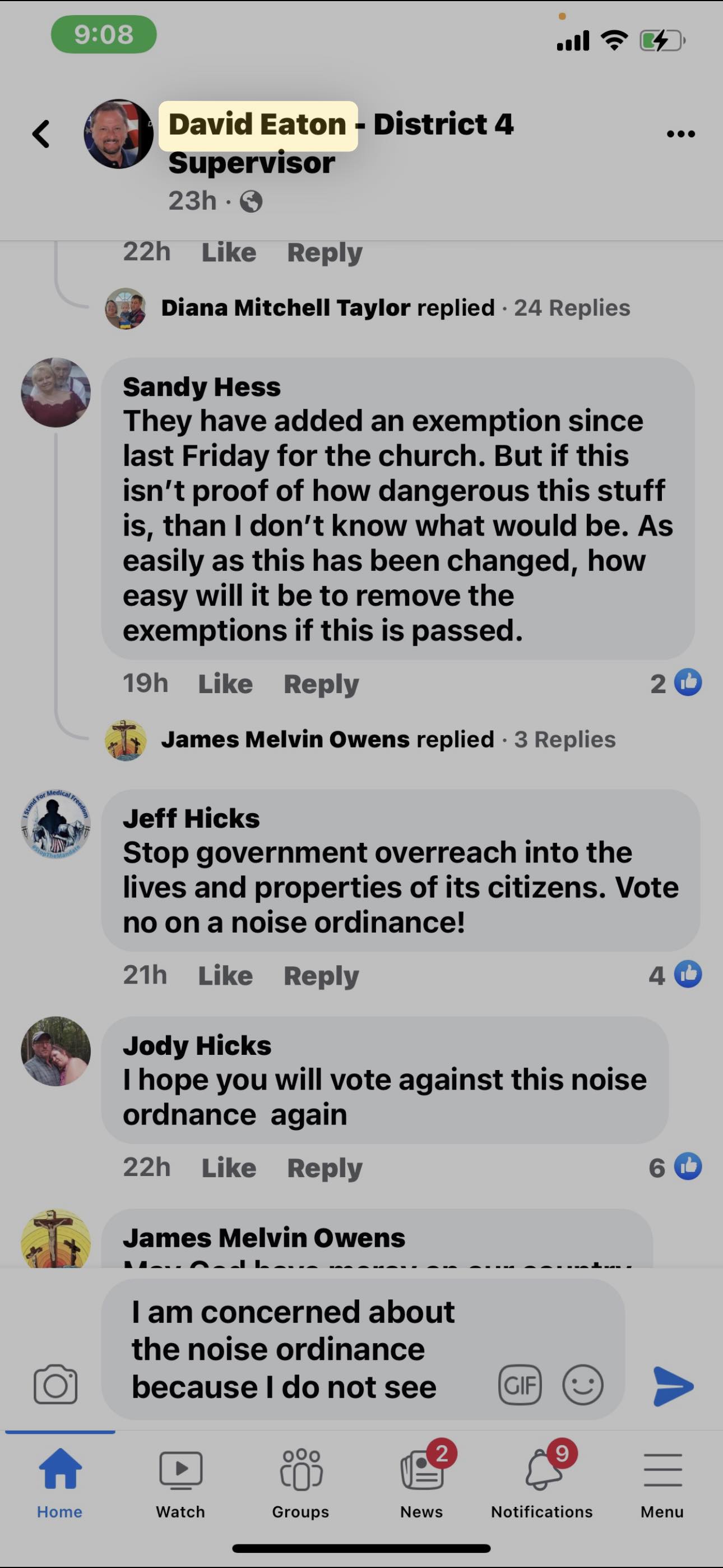Go back using the back arrow
This screenshot has height=1568, width=723.
pos(41,134)
